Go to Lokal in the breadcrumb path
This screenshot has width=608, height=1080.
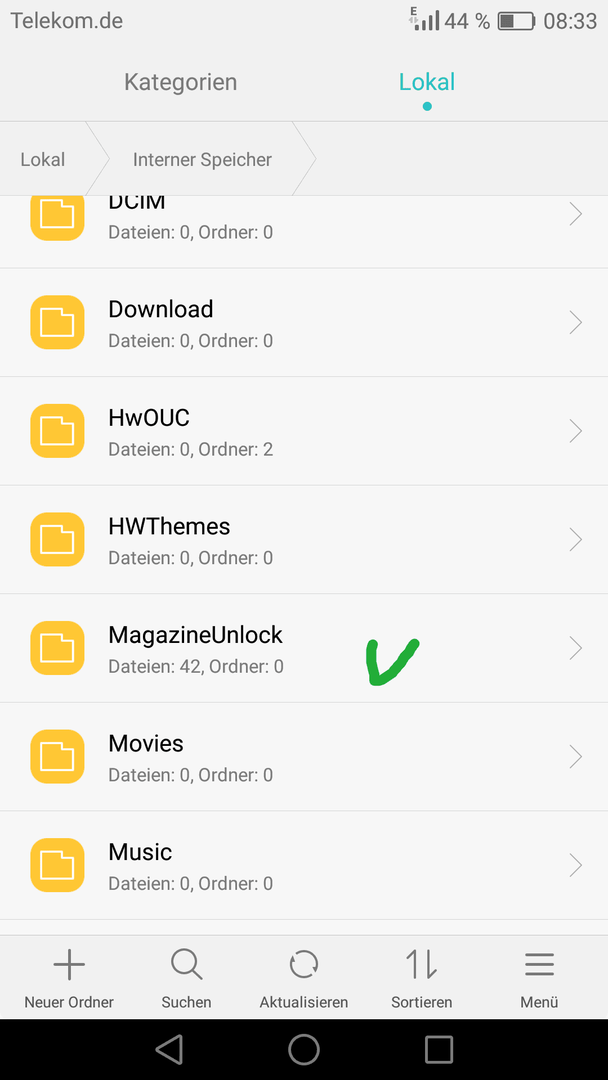point(43,160)
